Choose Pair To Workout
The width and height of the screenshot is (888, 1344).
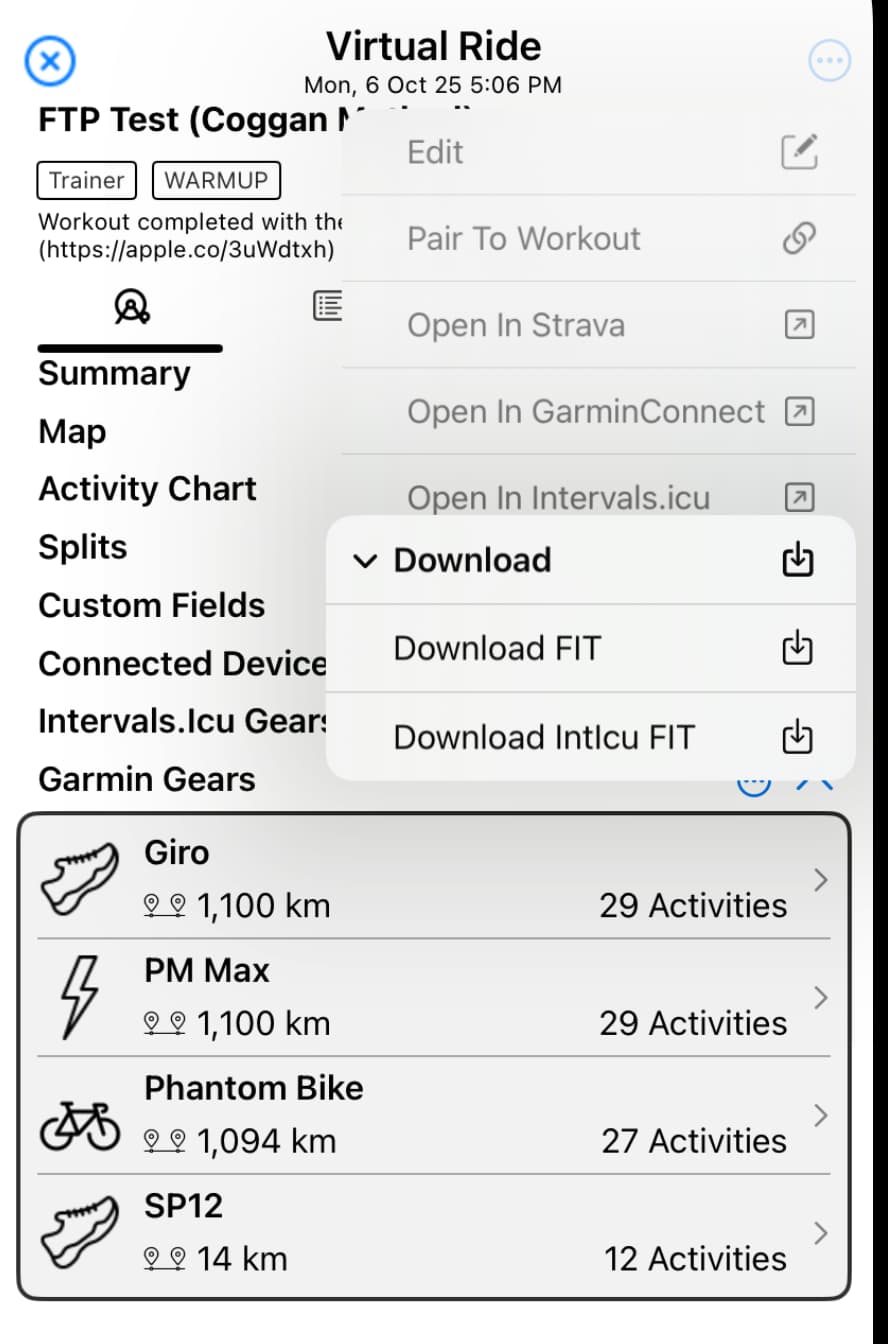point(598,239)
